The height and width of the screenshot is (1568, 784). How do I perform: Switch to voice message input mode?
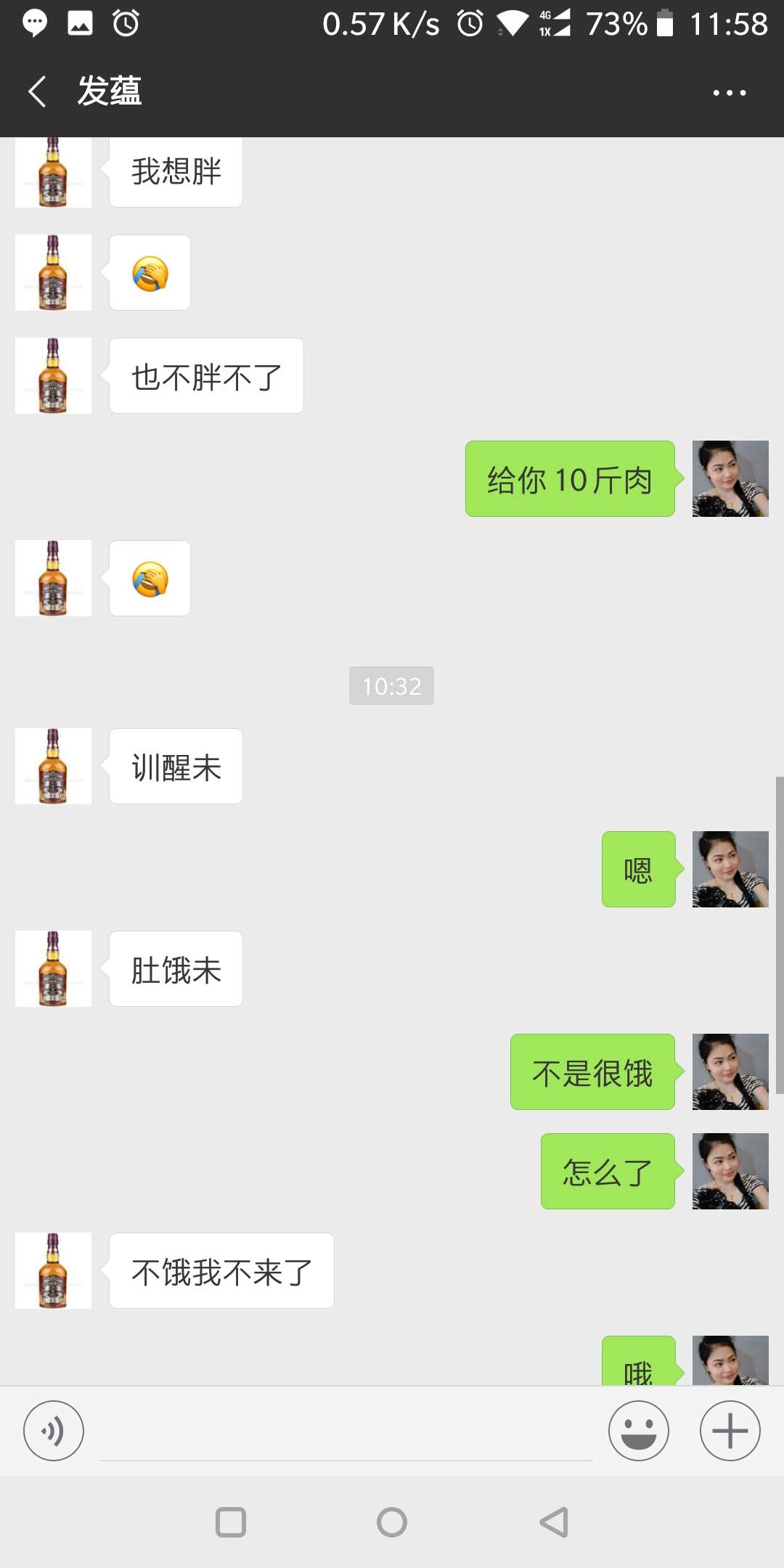click(53, 1430)
